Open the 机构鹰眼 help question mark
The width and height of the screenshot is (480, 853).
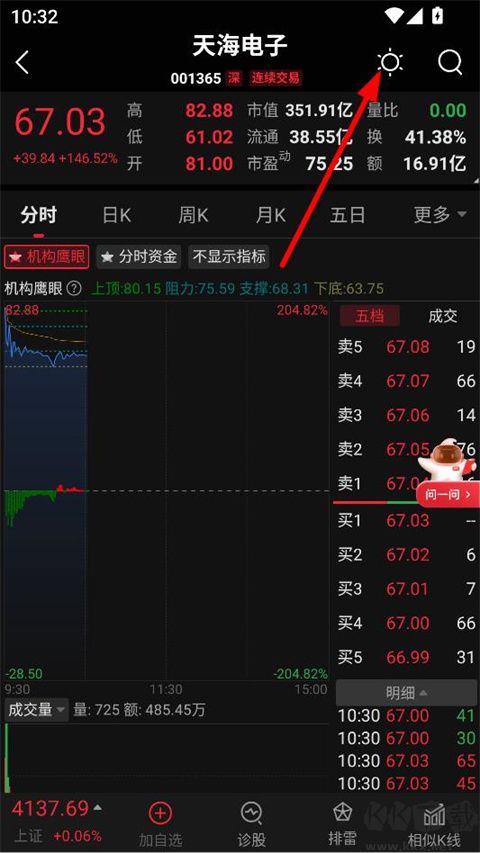coord(73,288)
